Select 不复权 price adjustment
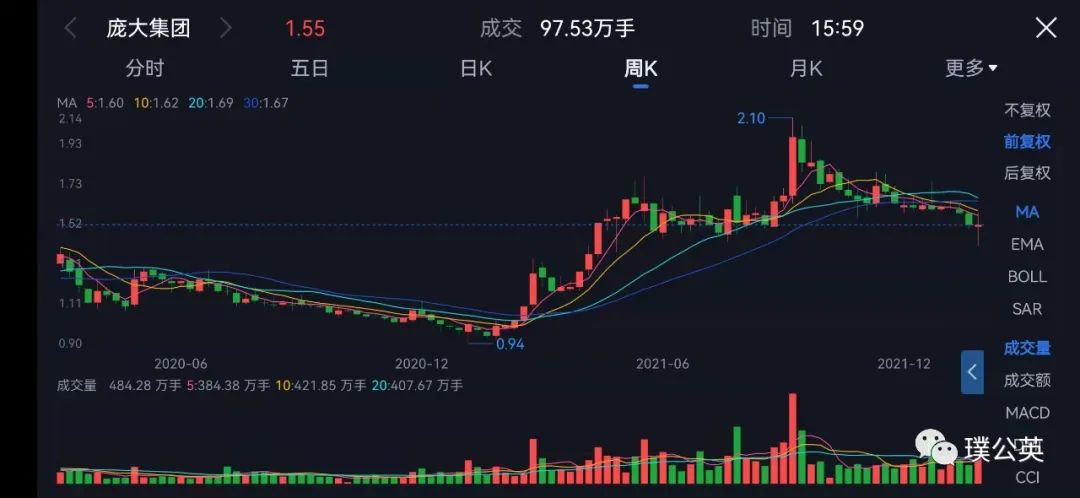Screen dimensions: 1080x498 click(x=1027, y=110)
